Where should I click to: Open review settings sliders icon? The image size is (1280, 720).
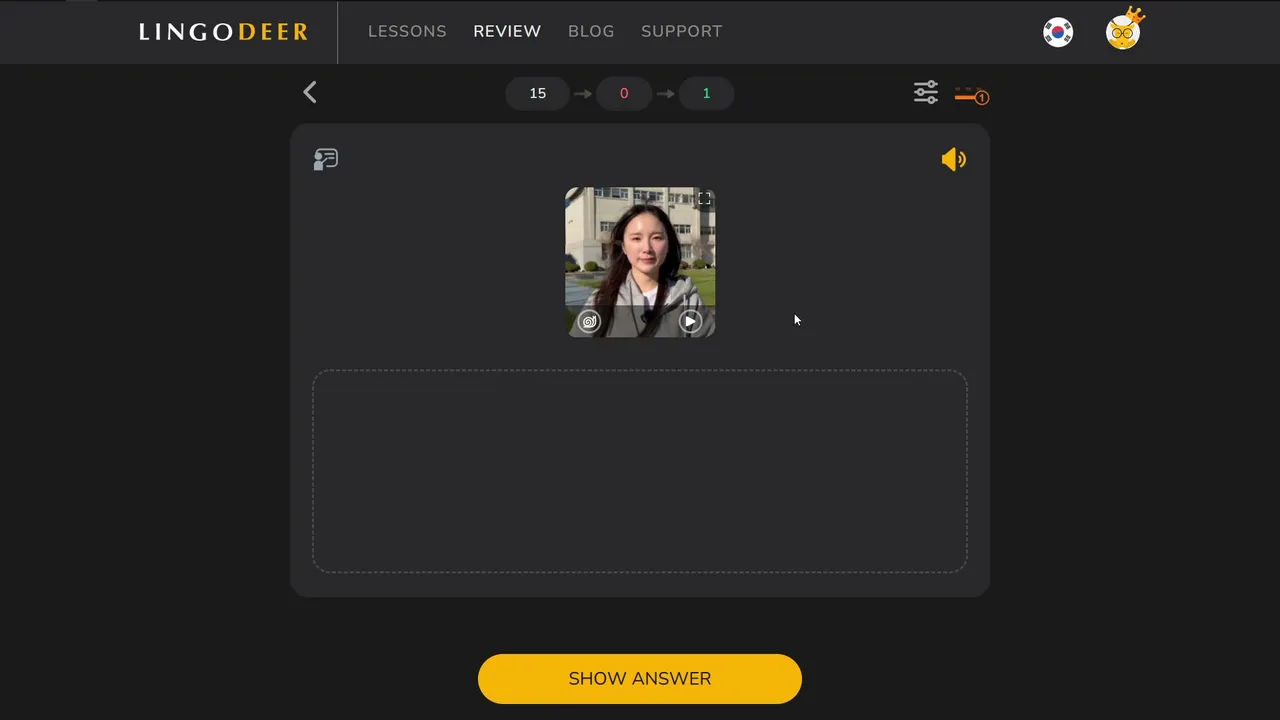point(926,93)
